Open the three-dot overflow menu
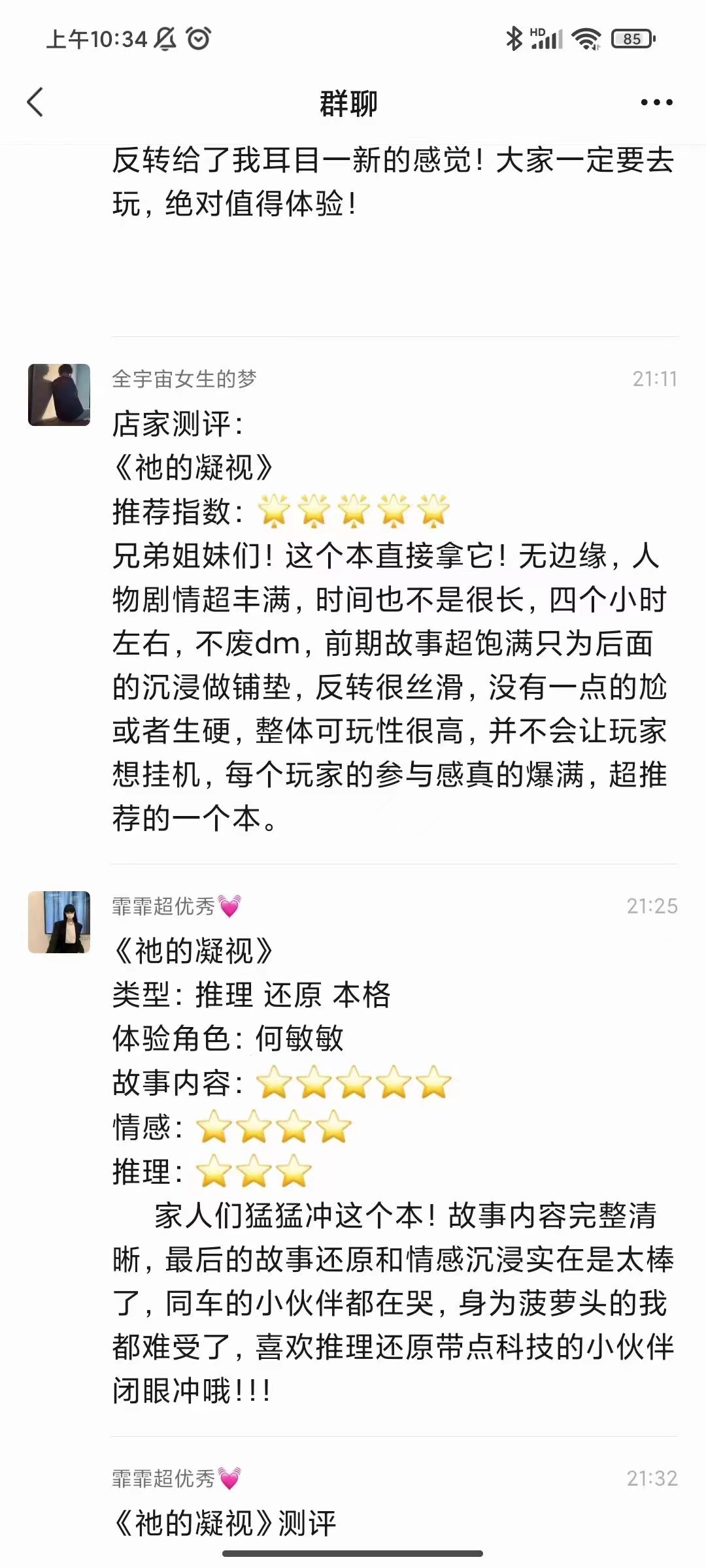 (x=656, y=103)
